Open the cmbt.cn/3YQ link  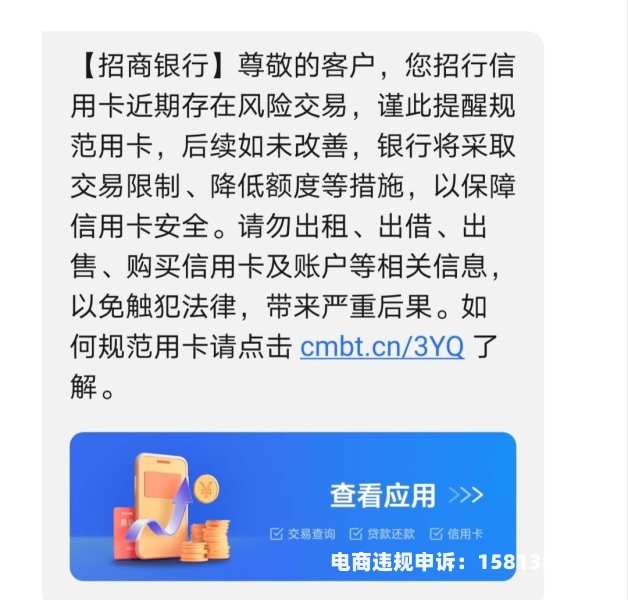382,348
